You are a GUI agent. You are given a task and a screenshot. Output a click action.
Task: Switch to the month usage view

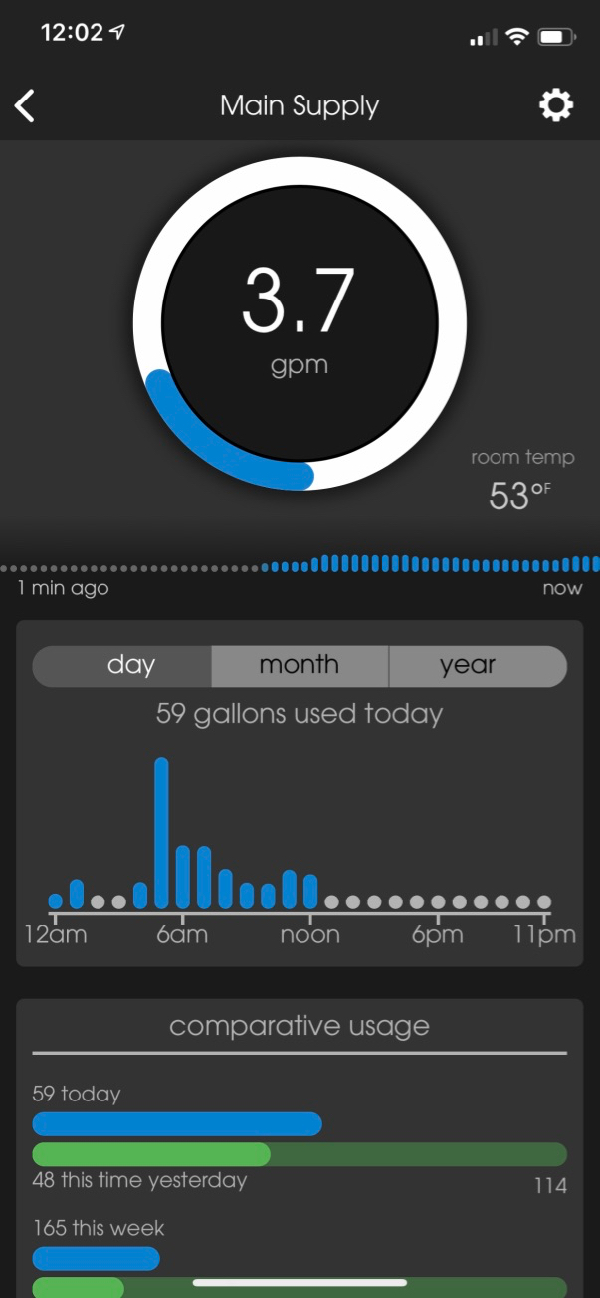(299, 665)
